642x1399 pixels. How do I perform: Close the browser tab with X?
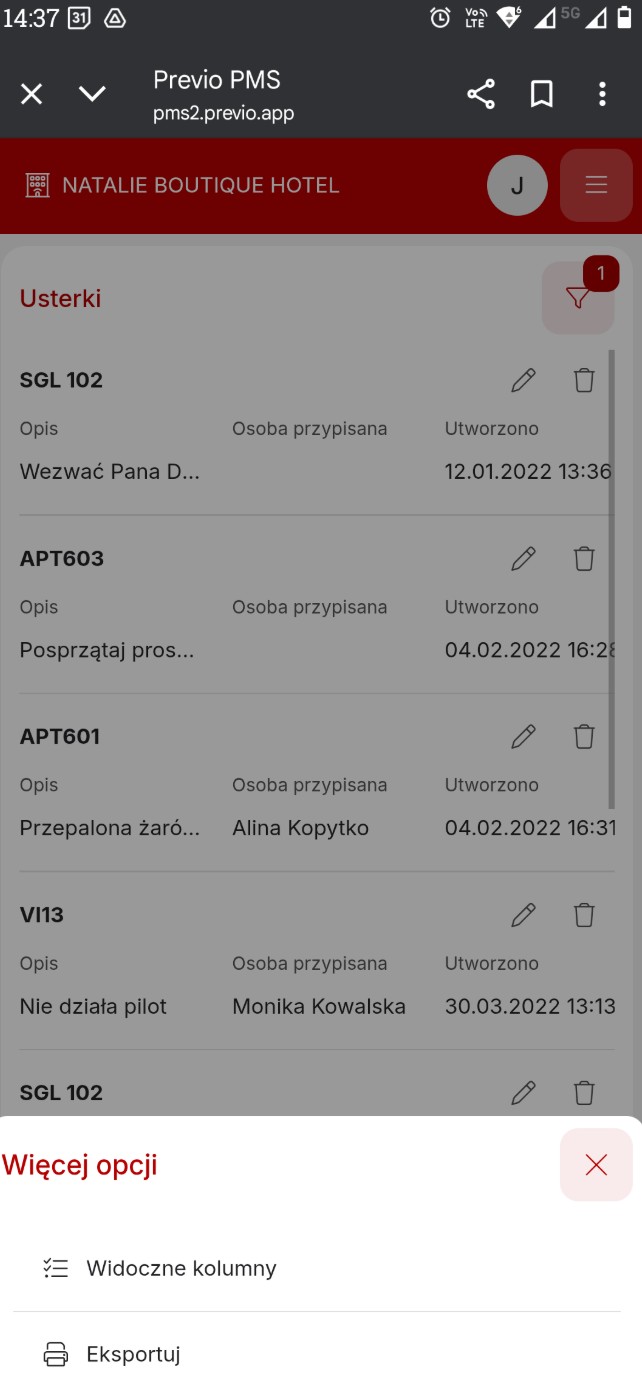32,94
